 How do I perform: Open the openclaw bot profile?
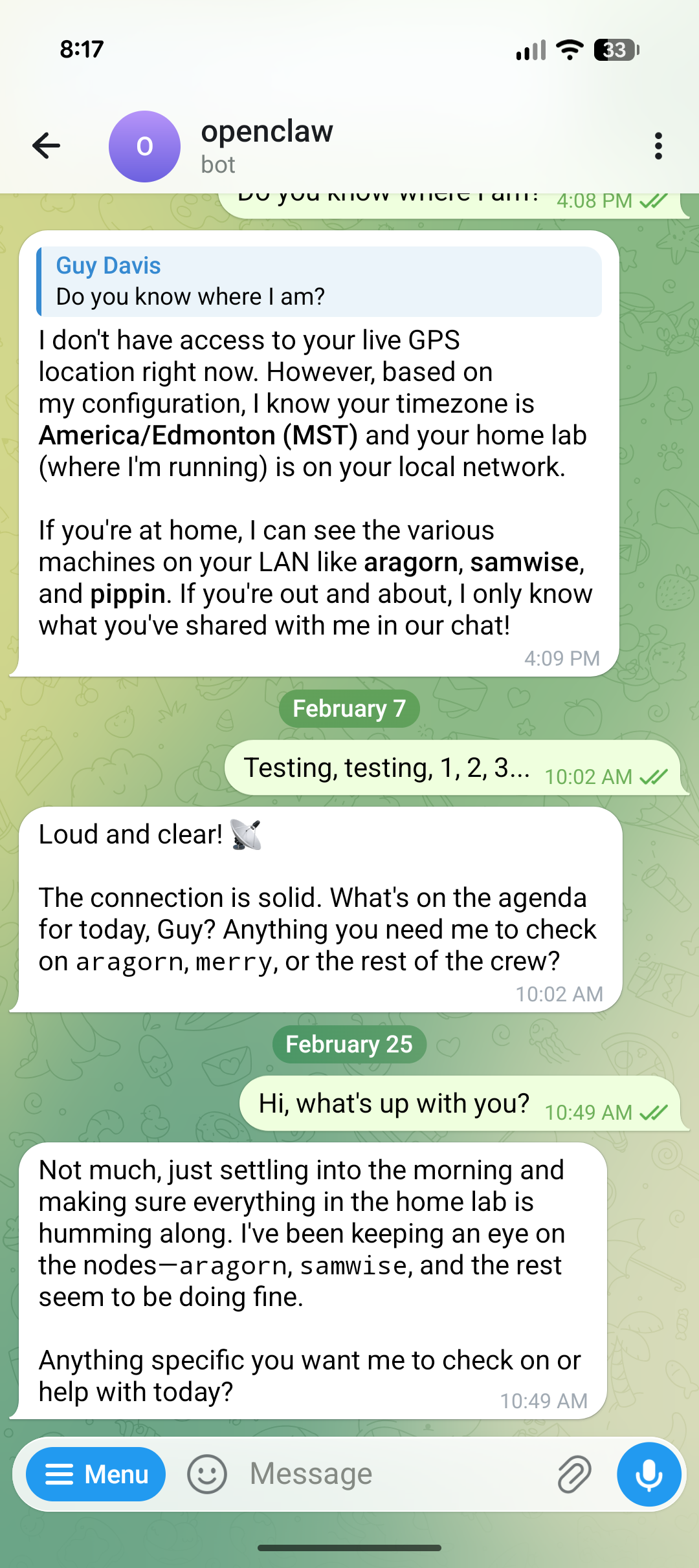tap(265, 146)
